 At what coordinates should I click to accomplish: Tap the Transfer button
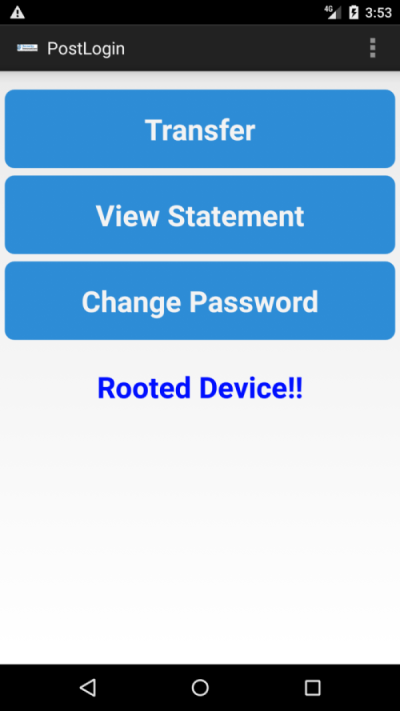pos(200,129)
